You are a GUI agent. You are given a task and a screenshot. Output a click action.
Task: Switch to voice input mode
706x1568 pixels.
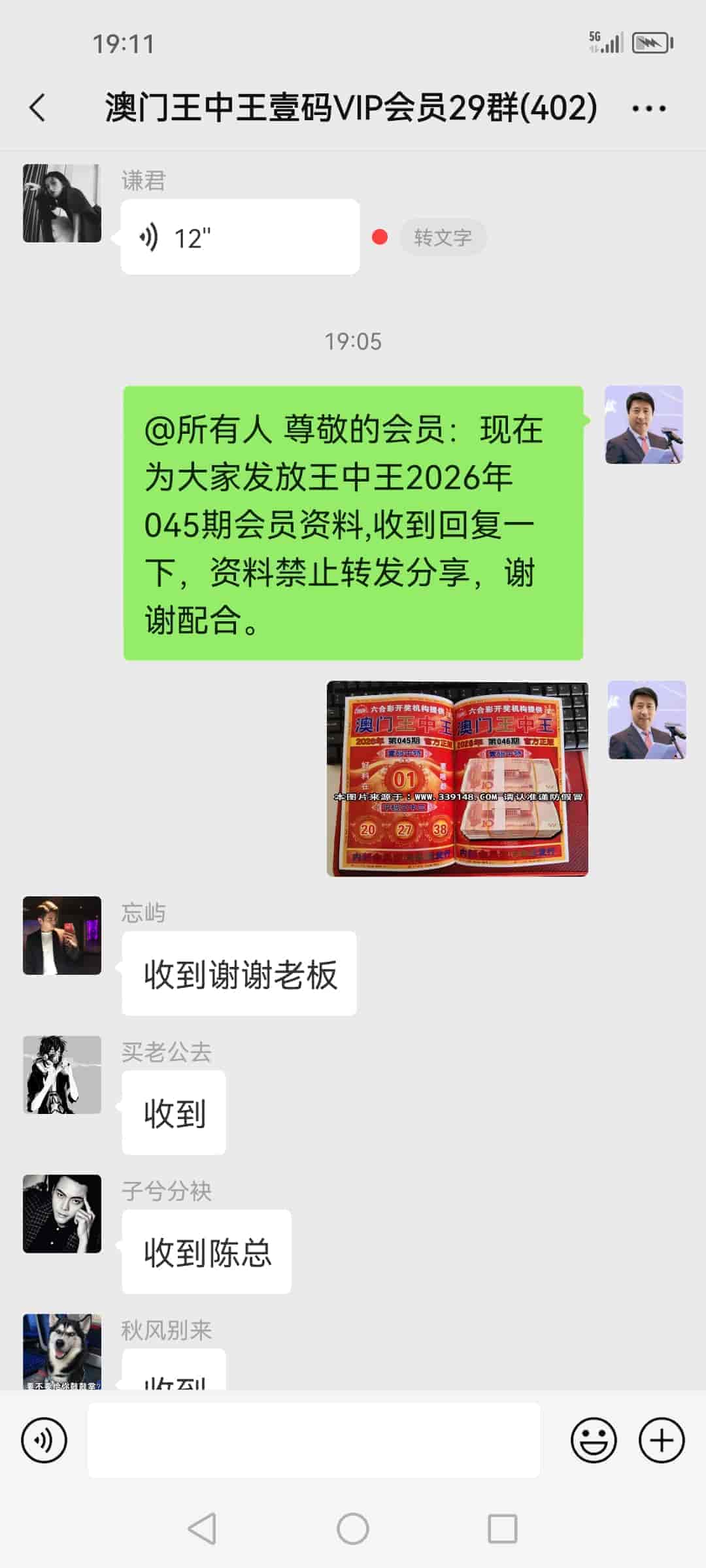pos(44,1440)
